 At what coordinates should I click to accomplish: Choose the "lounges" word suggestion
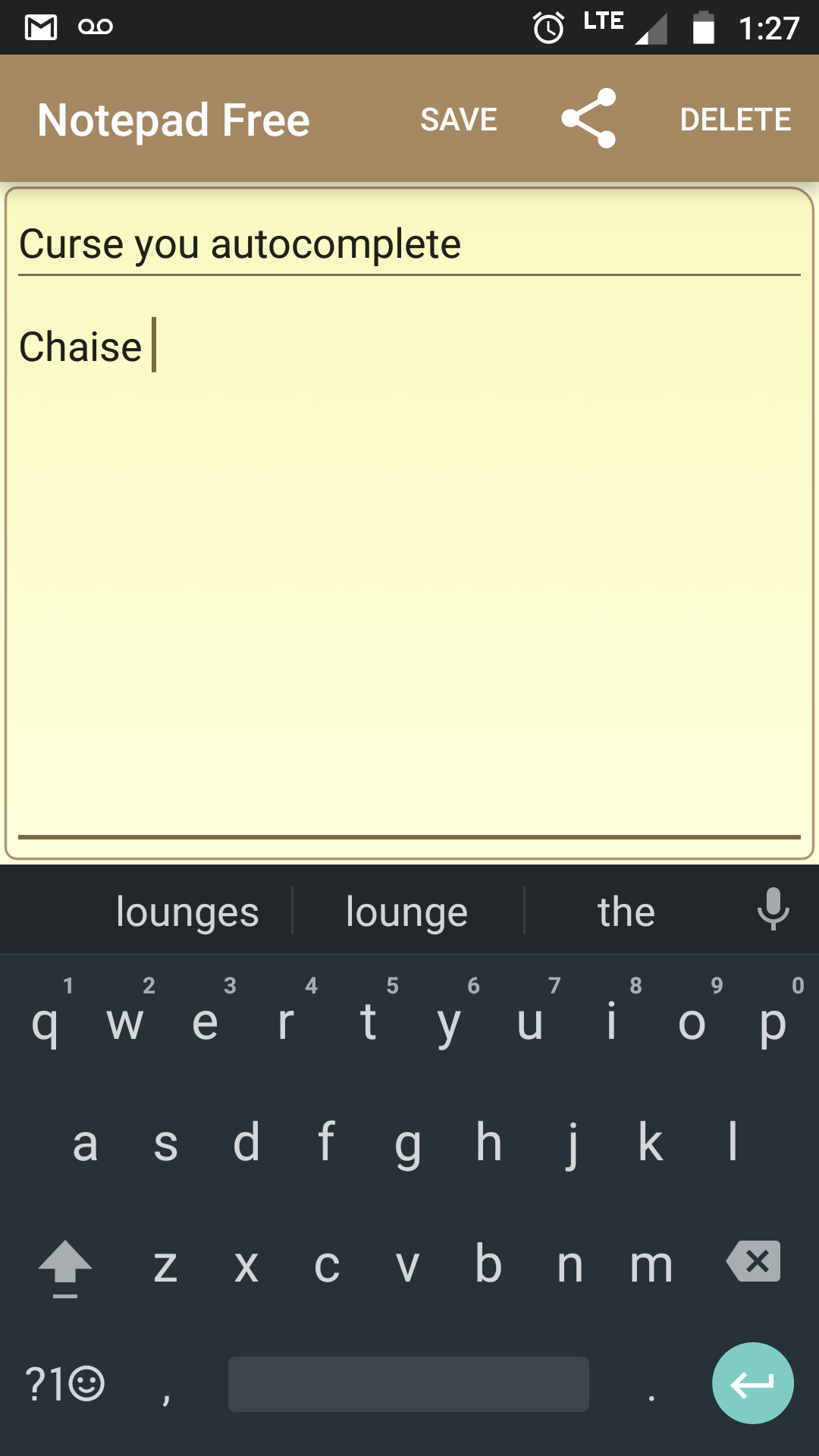[187, 911]
